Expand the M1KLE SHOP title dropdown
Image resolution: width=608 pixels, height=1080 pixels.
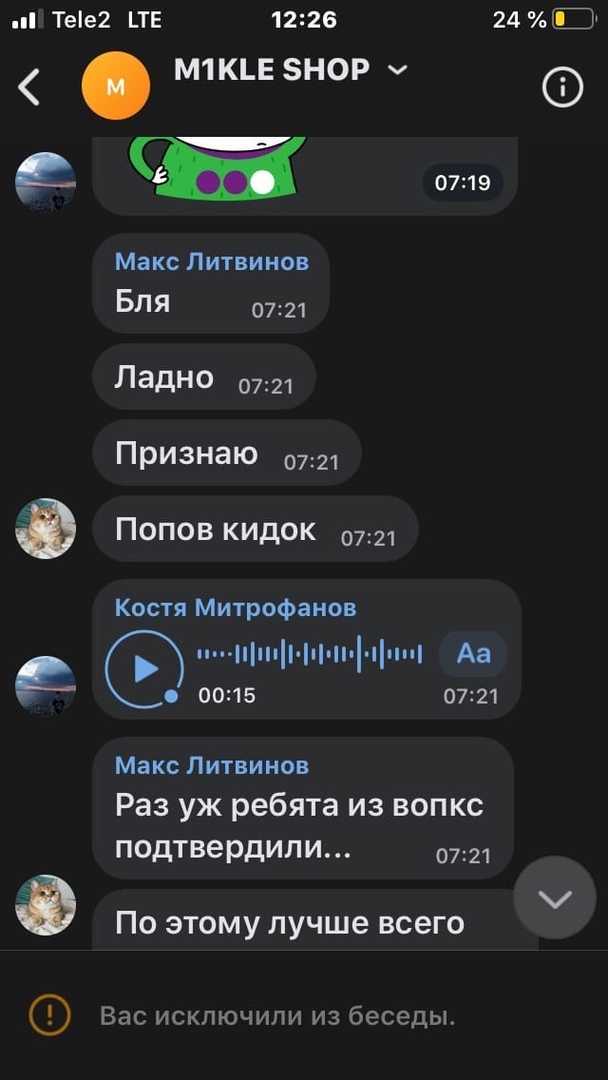point(397,69)
